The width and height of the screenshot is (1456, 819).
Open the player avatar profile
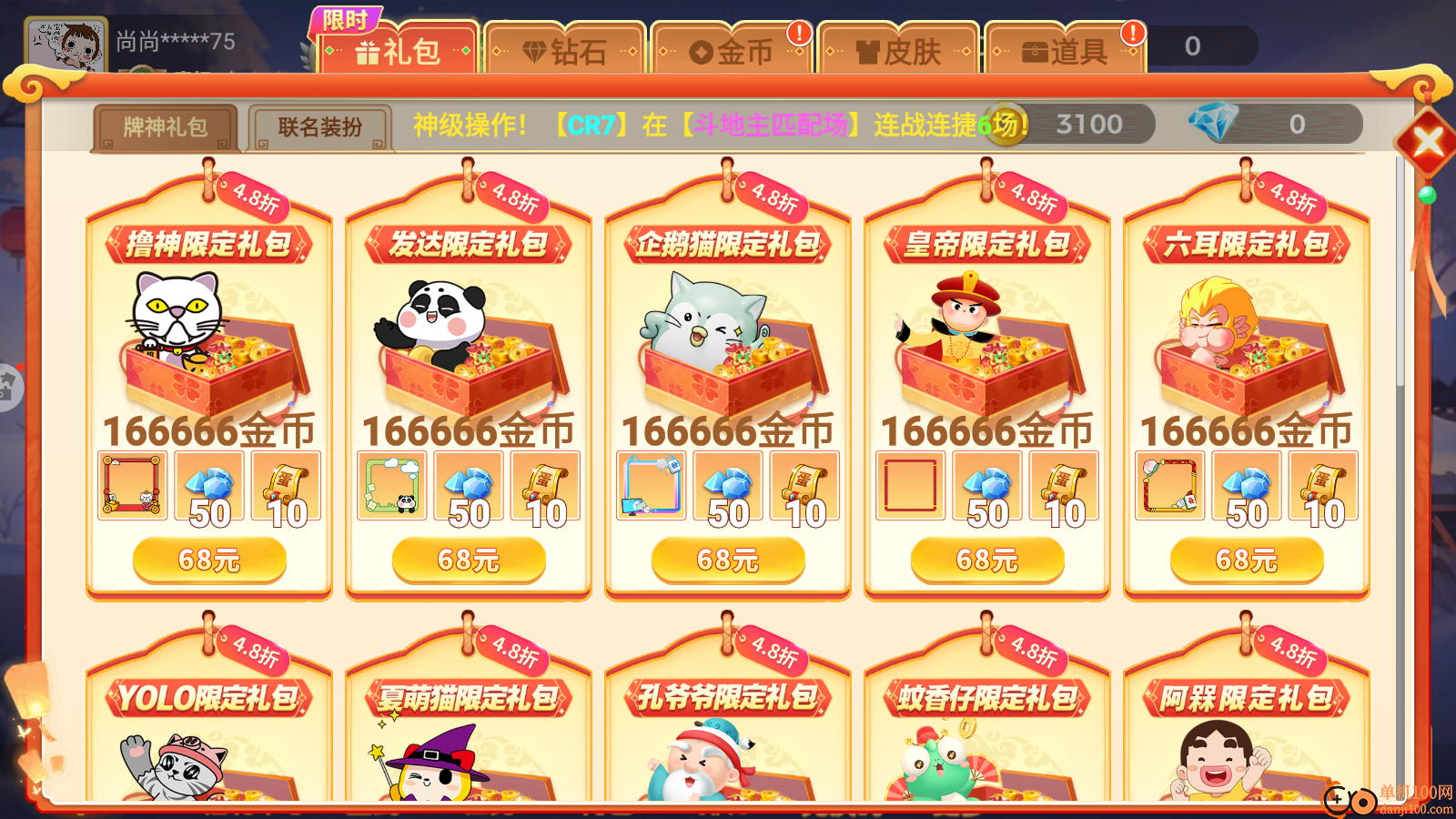point(66,45)
